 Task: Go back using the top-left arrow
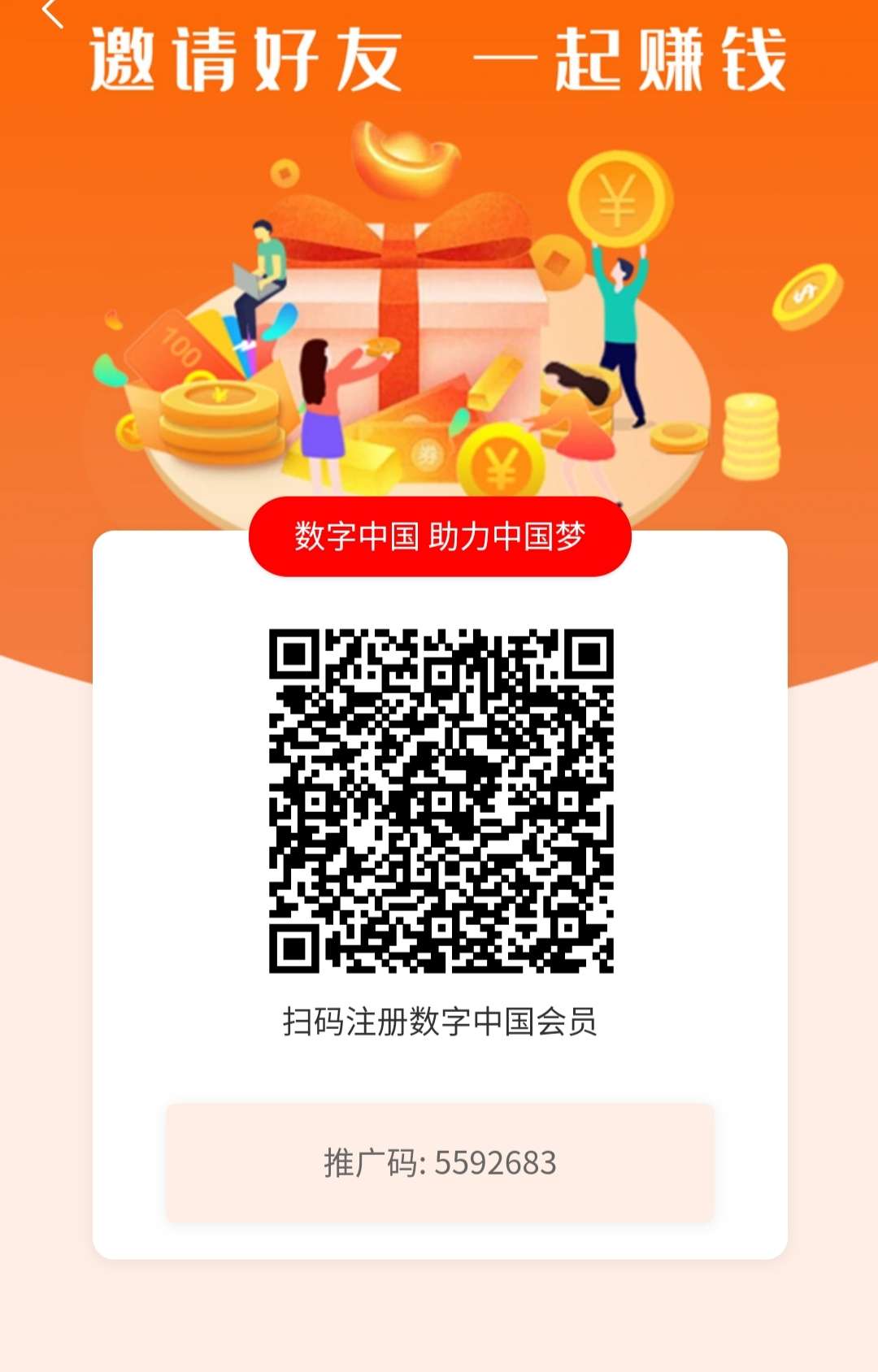click(x=52, y=13)
